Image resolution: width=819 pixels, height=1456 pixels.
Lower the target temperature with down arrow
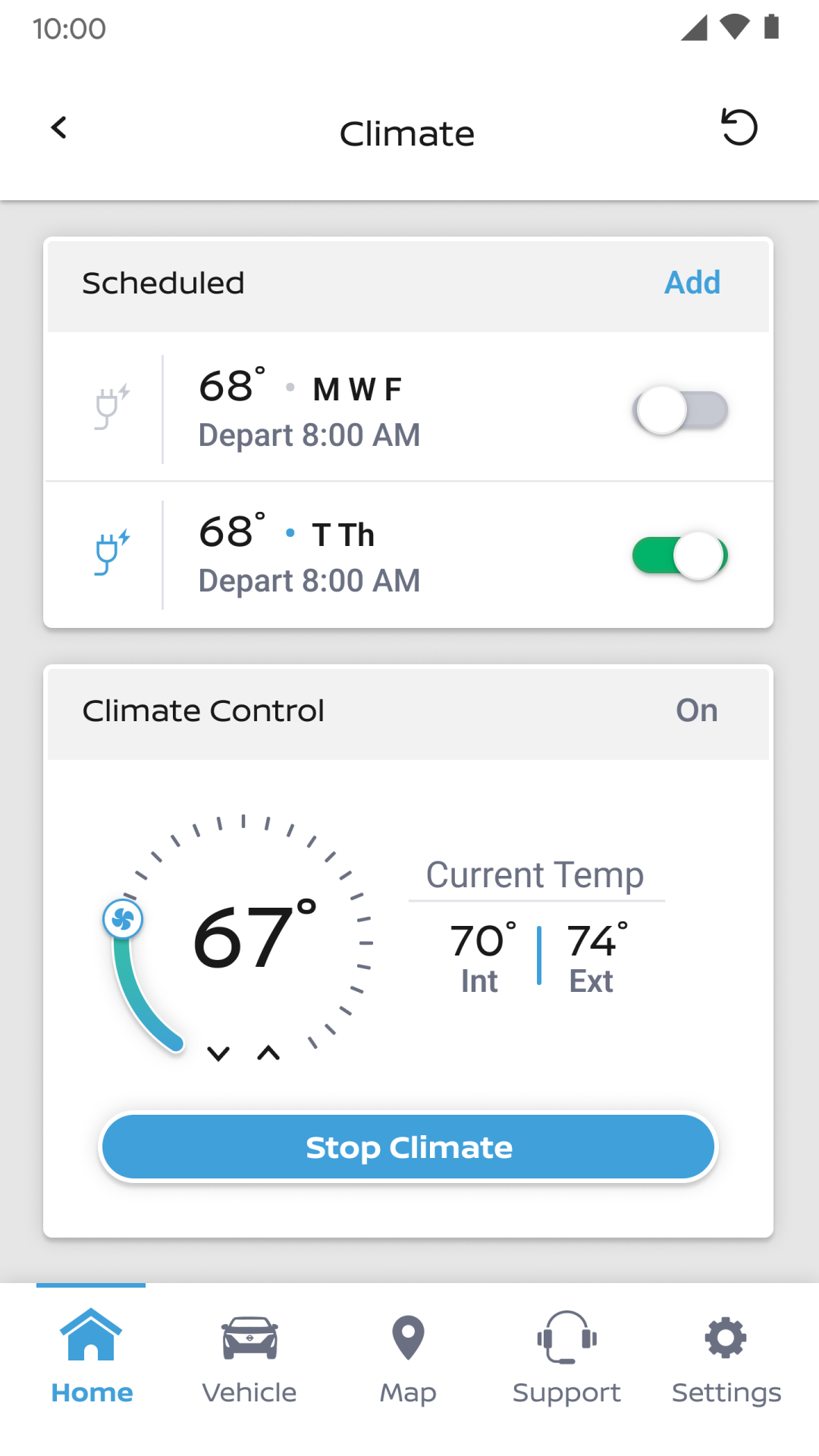coord(218,1053)
